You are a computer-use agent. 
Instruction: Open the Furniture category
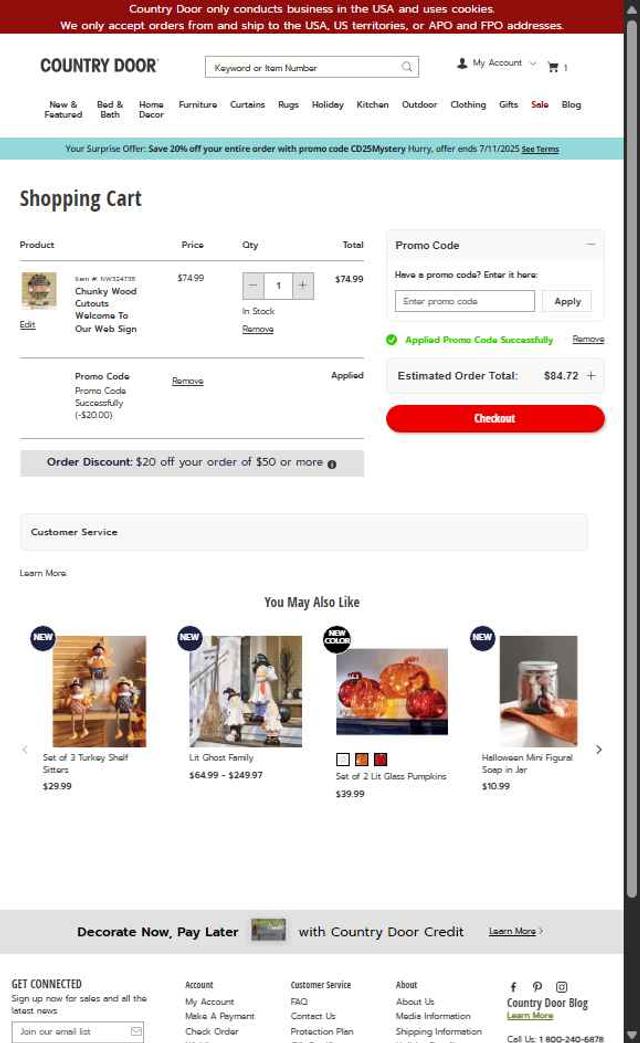(x=197, y=104)
